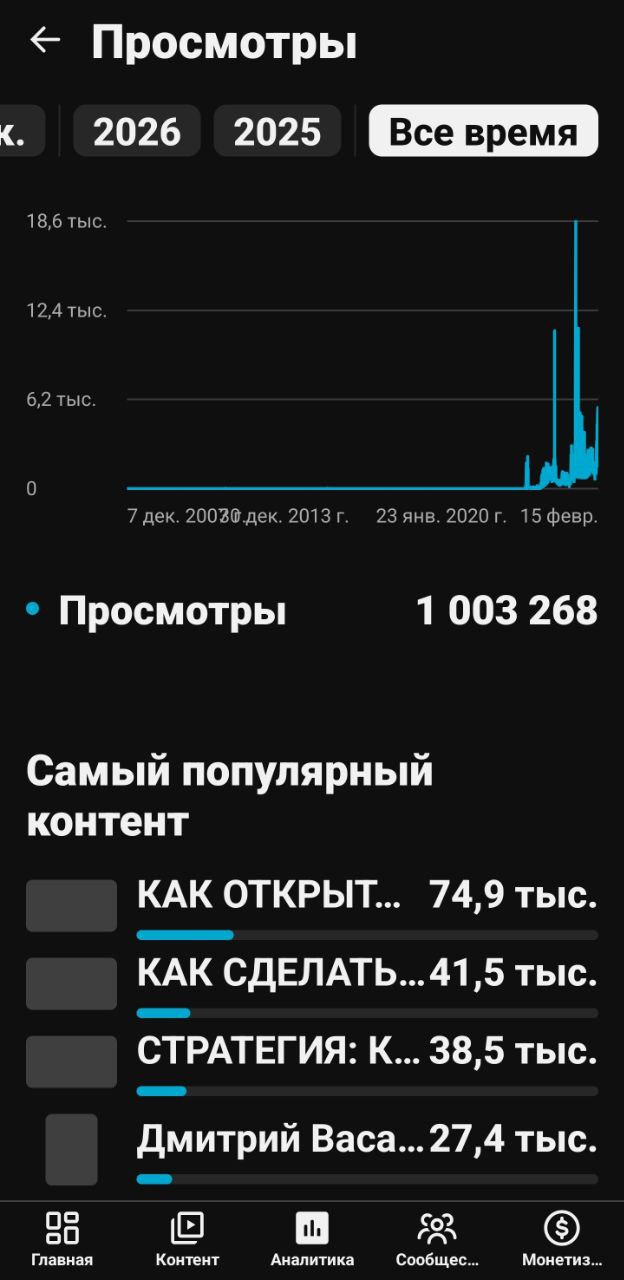Go to the Сообщество tab
This screenshot has width=624, height=1280.
(x=437, y=1240)
